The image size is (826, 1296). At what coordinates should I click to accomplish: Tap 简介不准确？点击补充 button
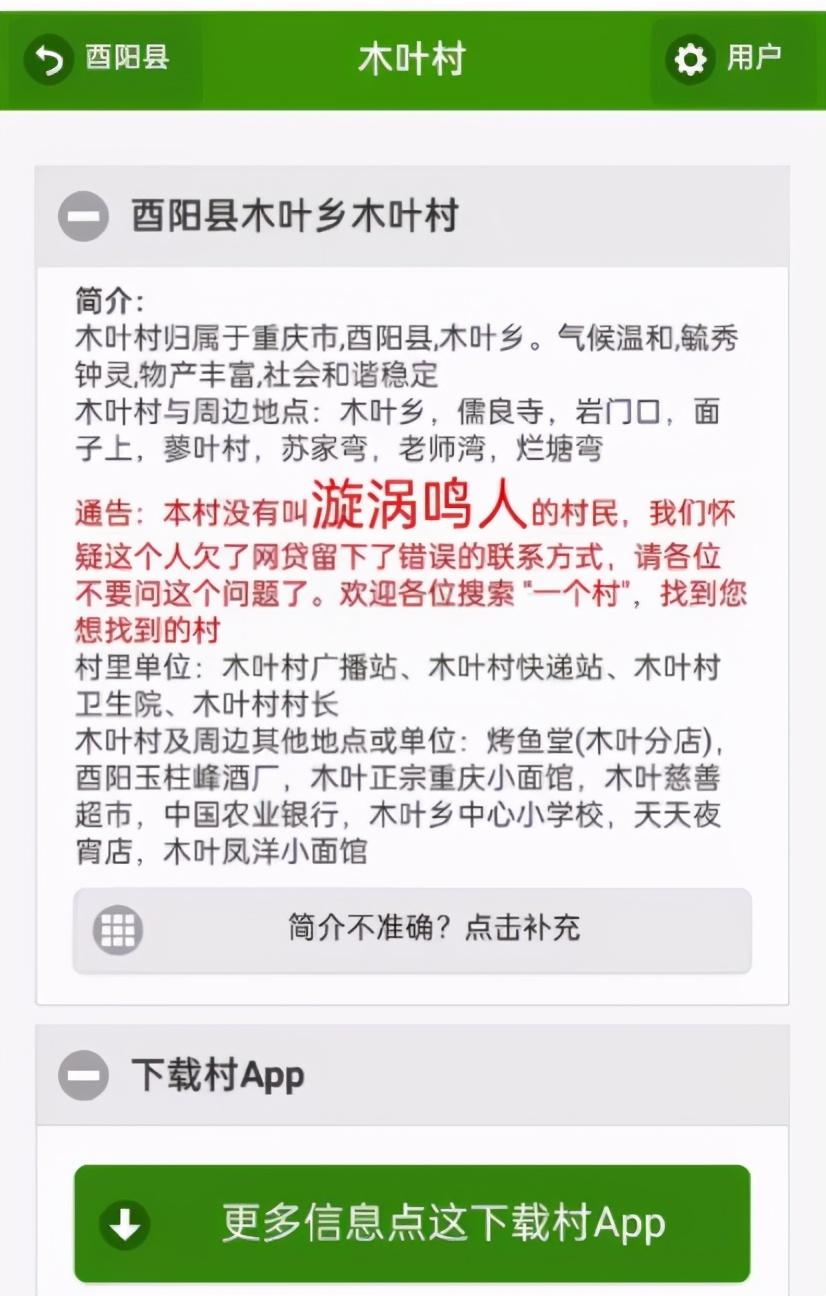tap(412, 929)
